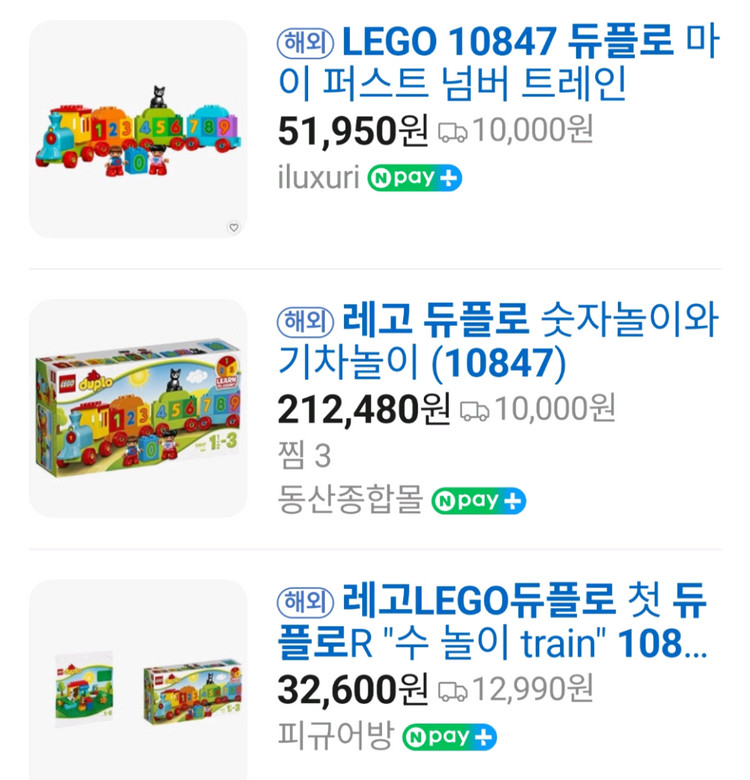Viewport: 750px width, 780px height.
Task: Click the Npay icon beside seller iluxuri
Action: [414, 178]
